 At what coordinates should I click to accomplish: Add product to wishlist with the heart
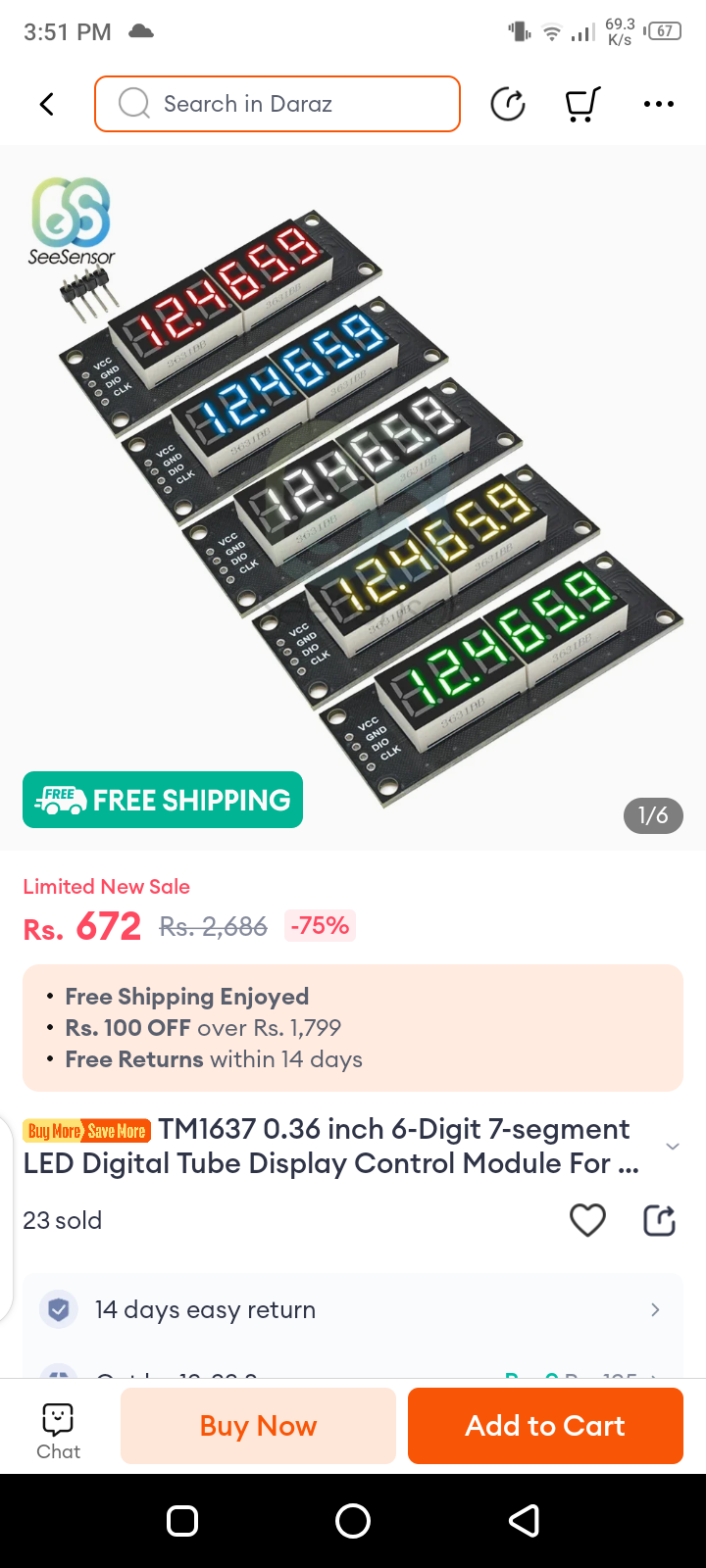point(587,1220)
